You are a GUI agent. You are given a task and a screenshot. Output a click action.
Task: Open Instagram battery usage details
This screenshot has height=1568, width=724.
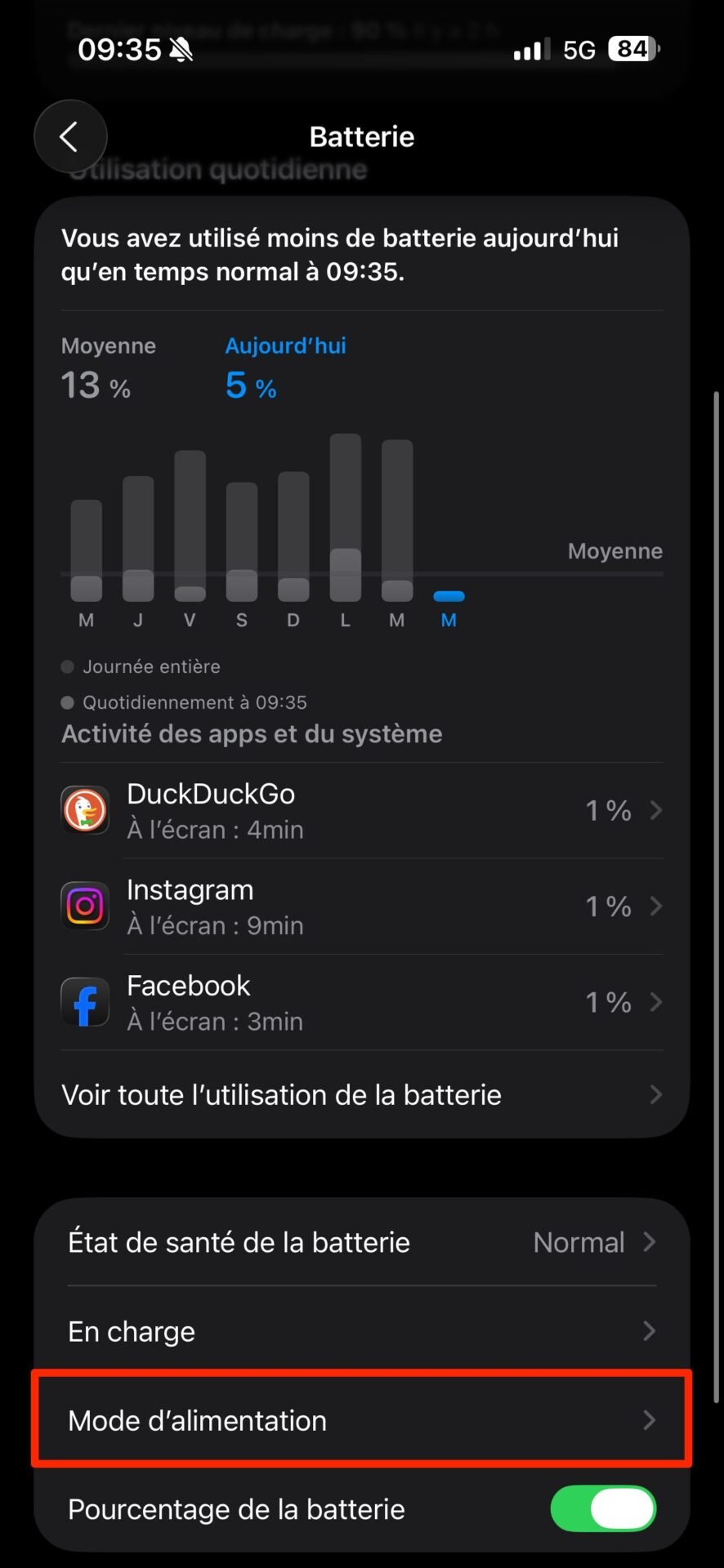(362, 906)
